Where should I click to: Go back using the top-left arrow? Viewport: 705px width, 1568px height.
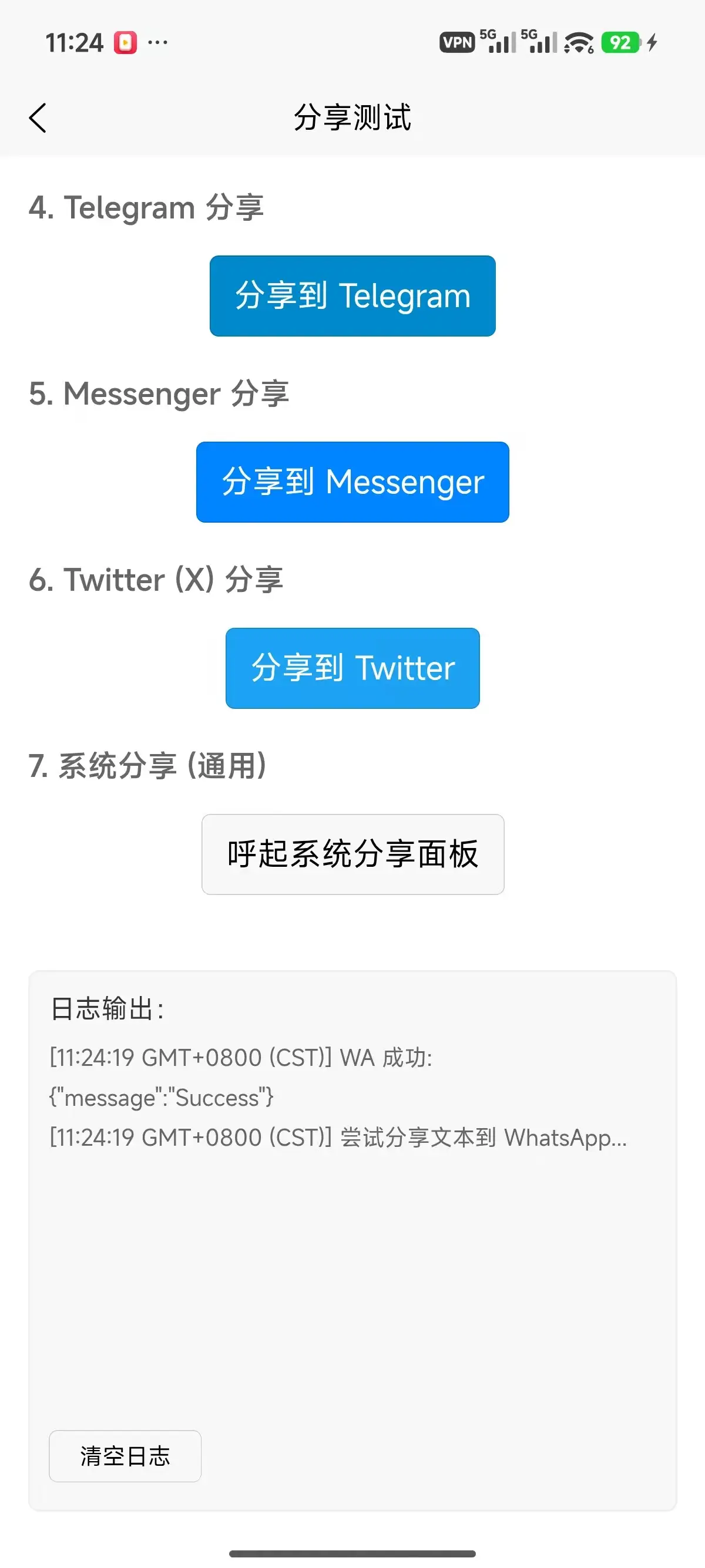point(38,117)
